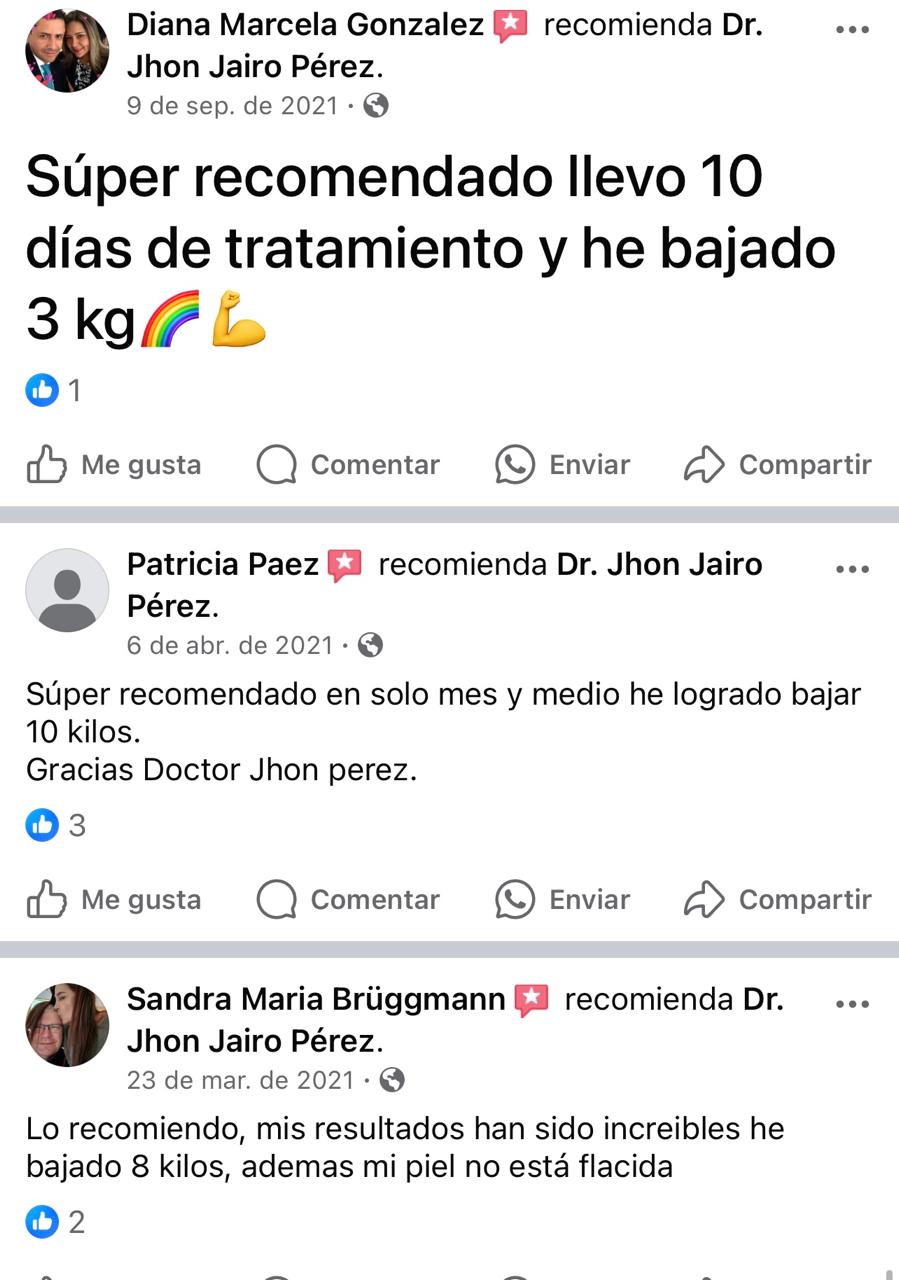This screenshot has height=1280, width=899.
Task: View Diana Marcela Gonzalez's profile name
Action: coord(305,26)
